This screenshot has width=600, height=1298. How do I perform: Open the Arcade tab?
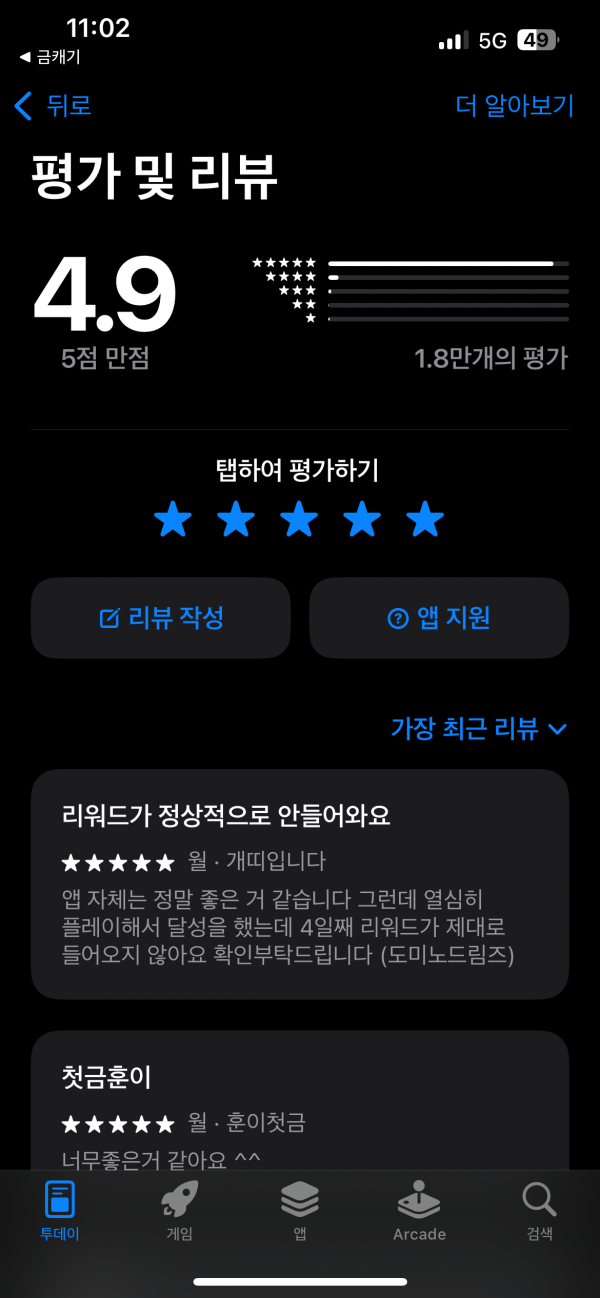pyautogui.click(x=419, y=1211)
